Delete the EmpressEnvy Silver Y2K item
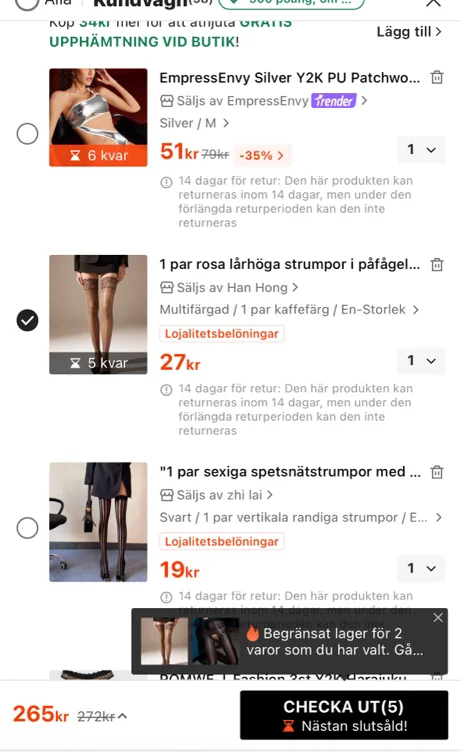The width and height of the screenshot is (461, 752). [x=437, y=77]
